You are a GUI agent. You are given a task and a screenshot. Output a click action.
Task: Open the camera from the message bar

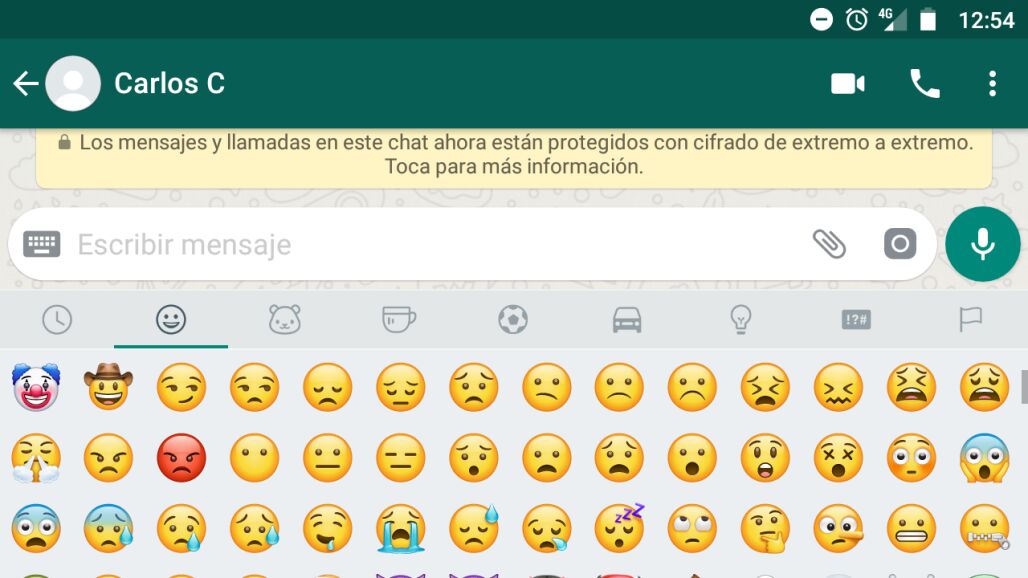900,244
